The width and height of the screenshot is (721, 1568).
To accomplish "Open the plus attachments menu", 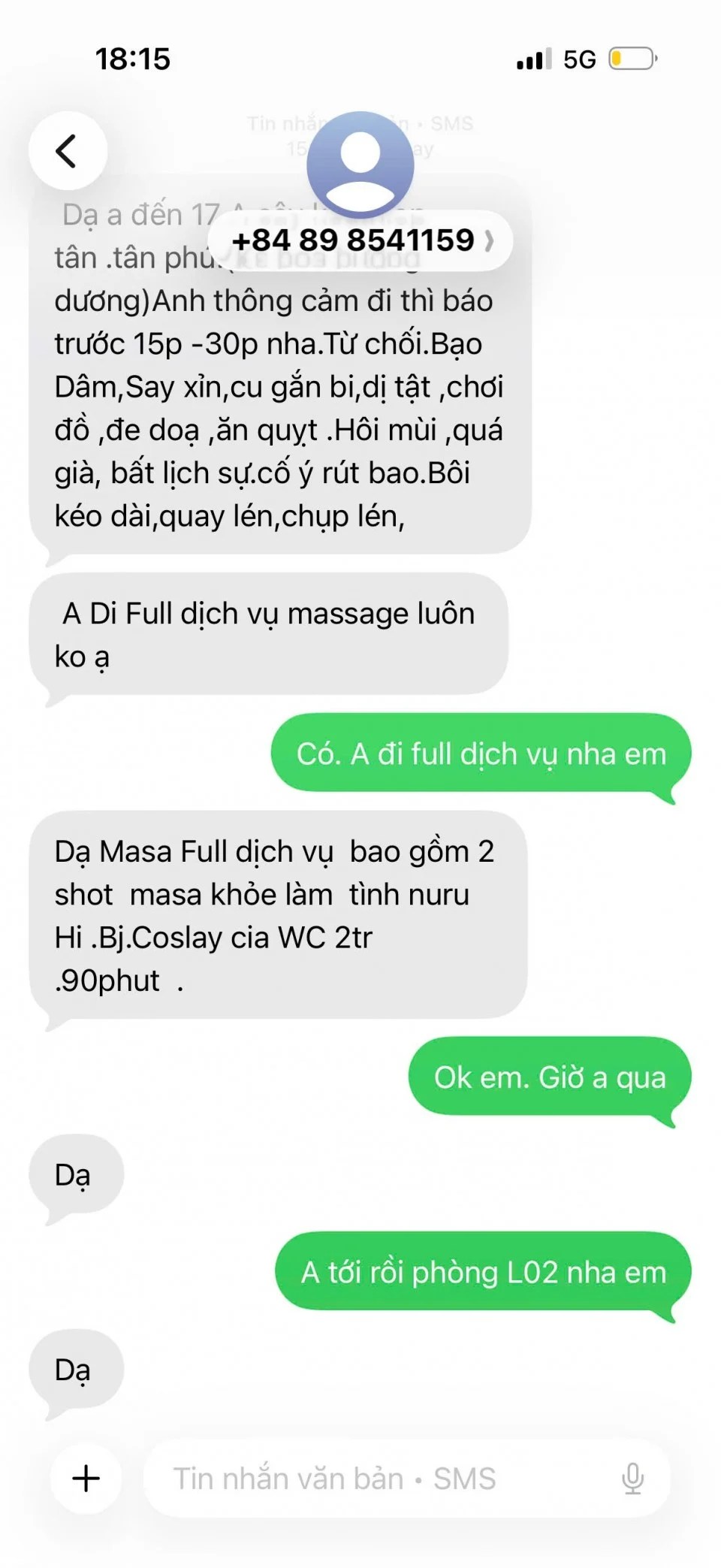I will click(86, 1478).
